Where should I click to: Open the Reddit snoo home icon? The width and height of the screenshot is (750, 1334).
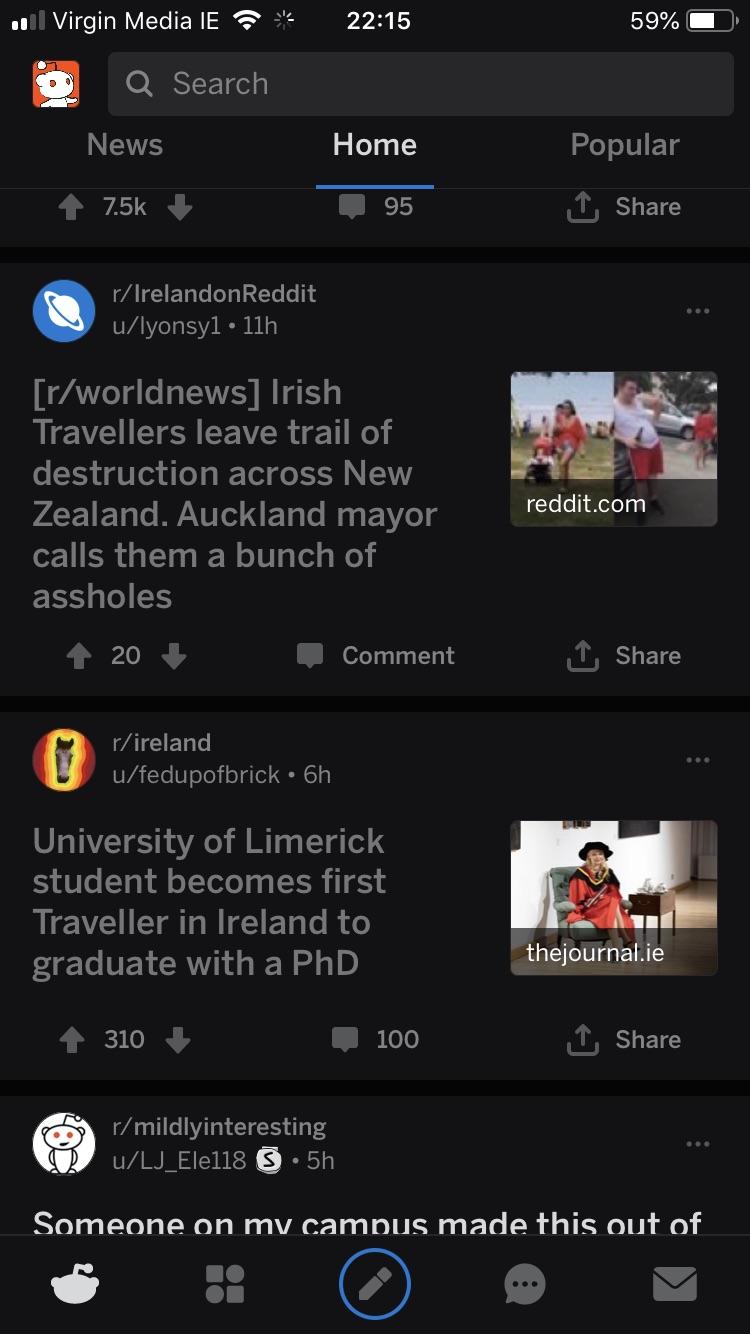75,1283
